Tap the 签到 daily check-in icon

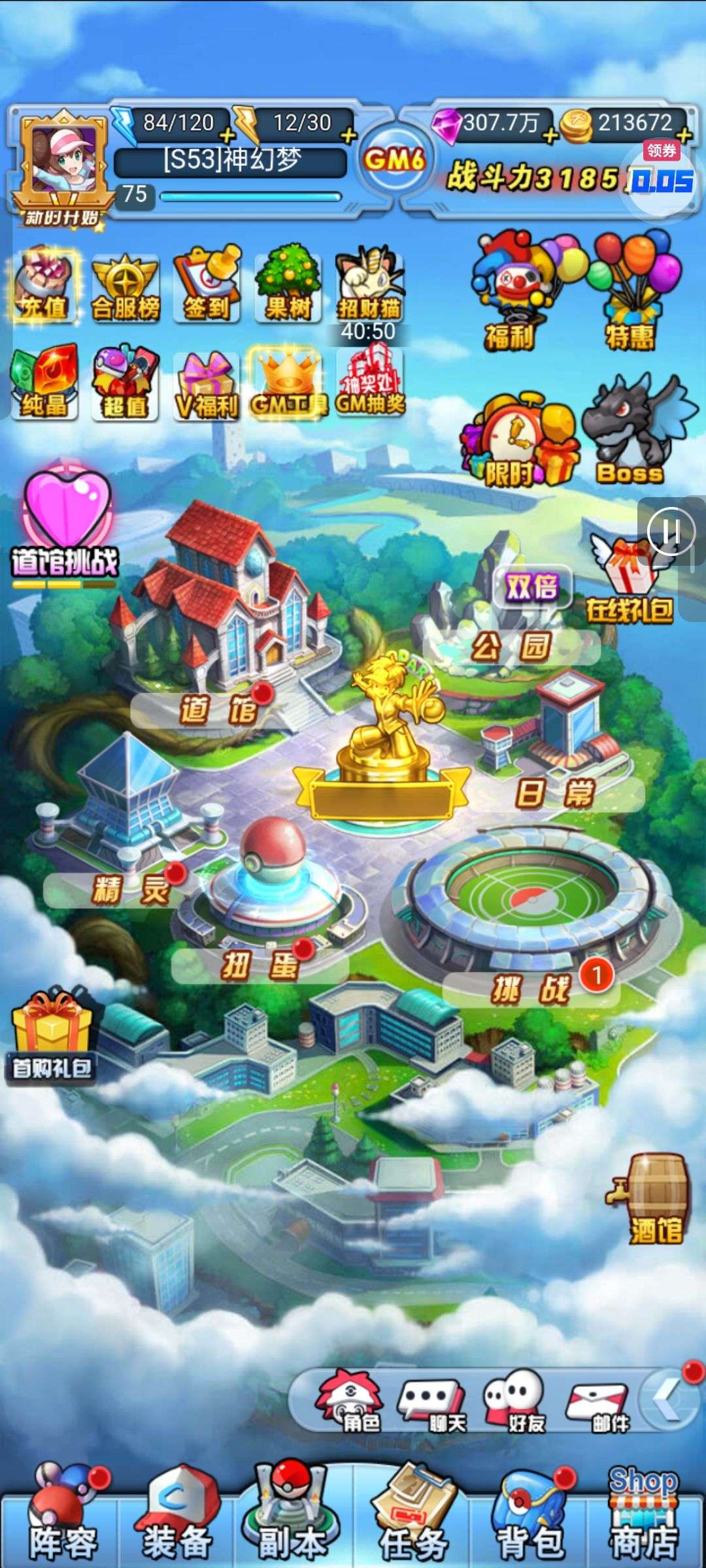point(207,285)
